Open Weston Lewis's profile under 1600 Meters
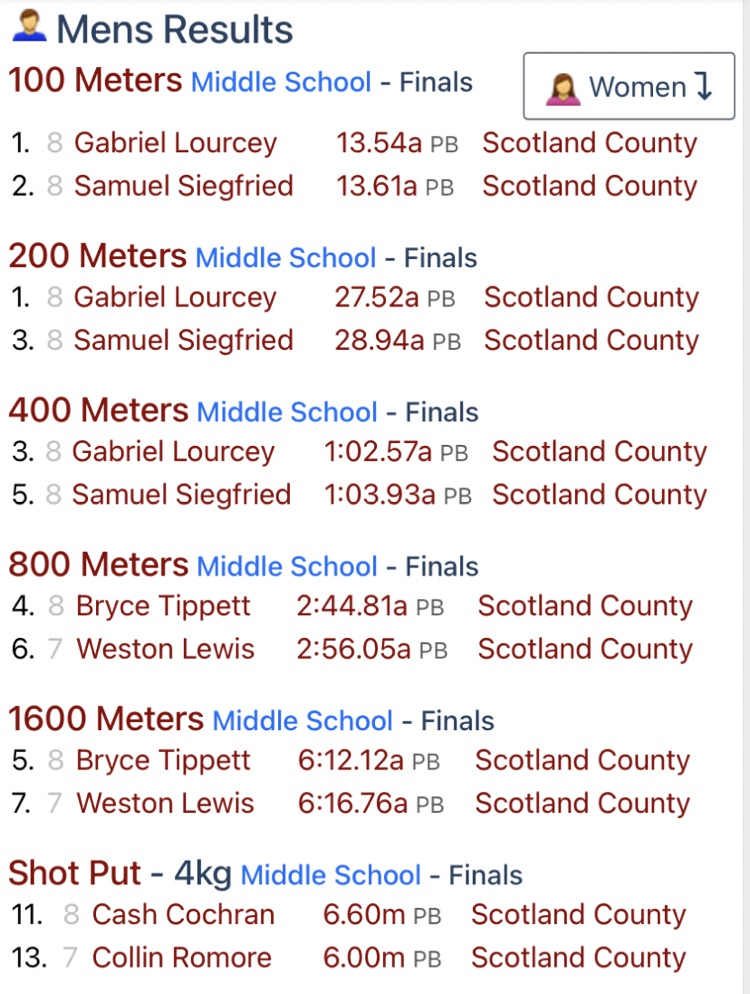 pos(165,803)
